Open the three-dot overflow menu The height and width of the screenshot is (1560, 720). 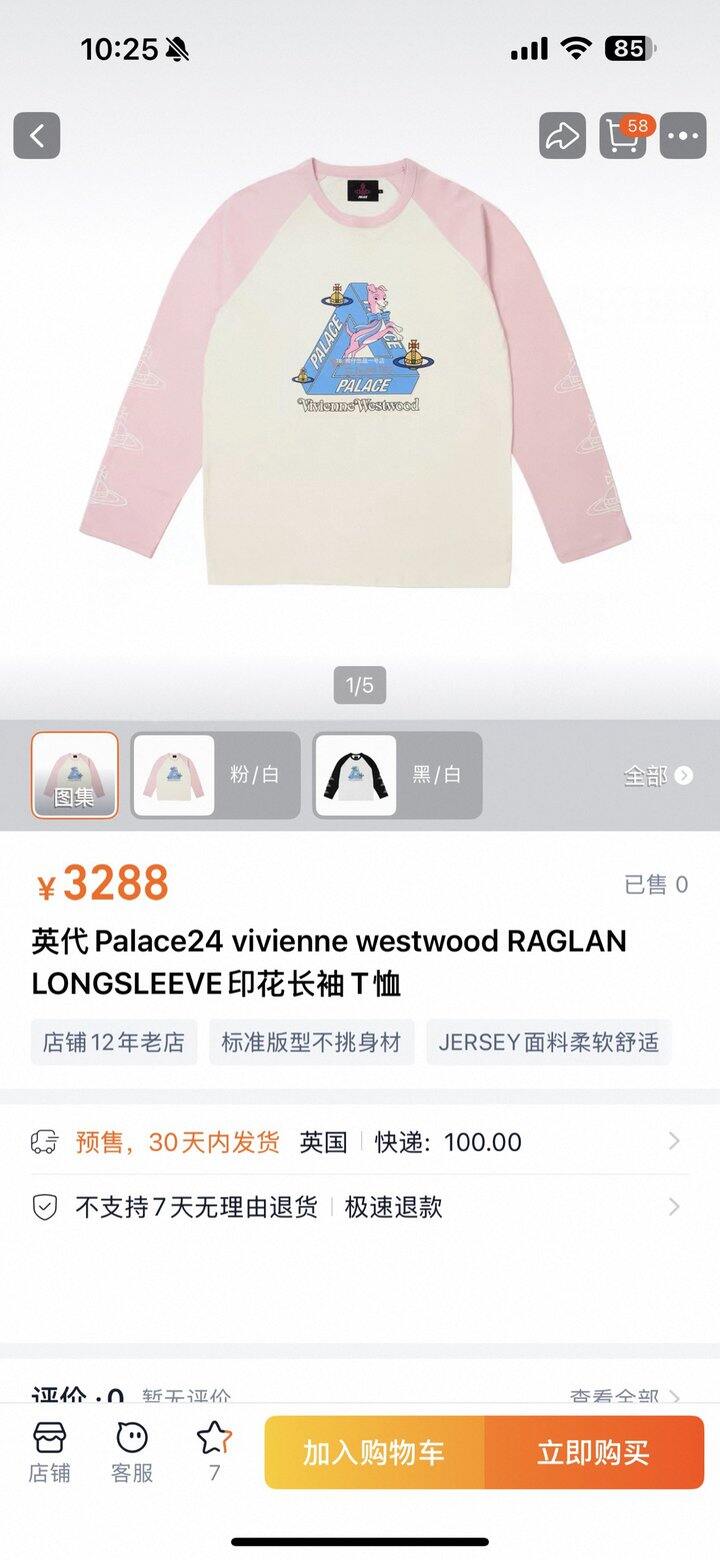[684, 135]
